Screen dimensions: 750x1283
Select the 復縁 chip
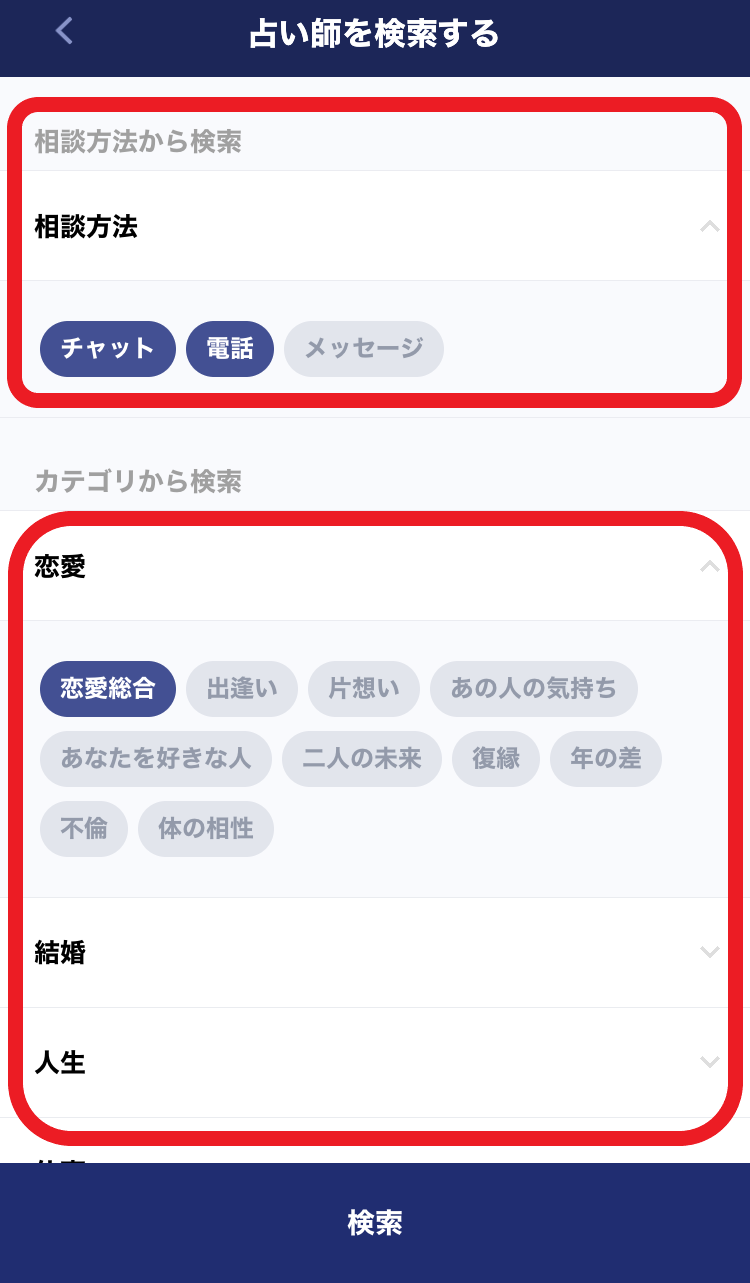(495, 759)
